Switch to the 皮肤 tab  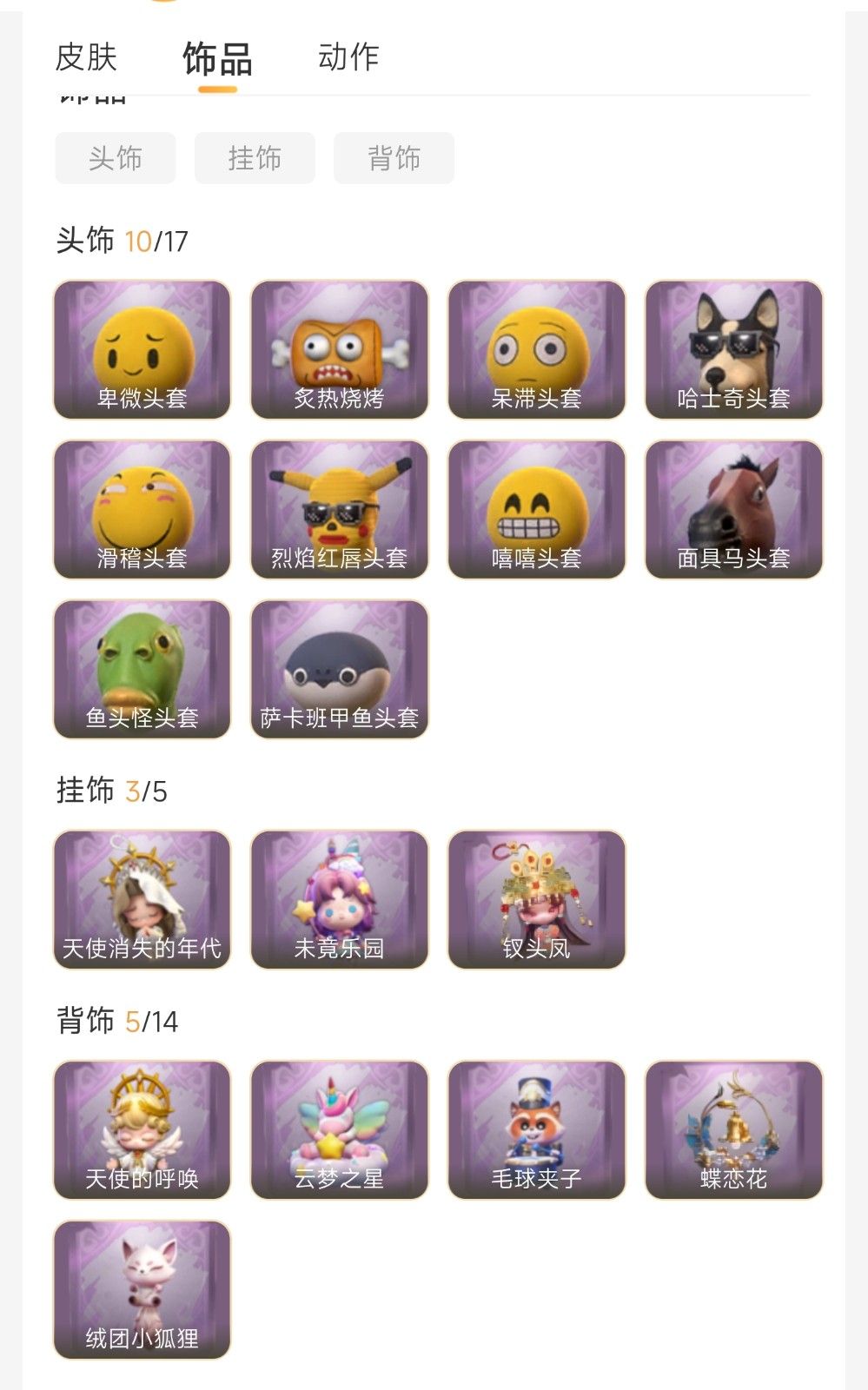pyautogui.click(x=86, y=57)
